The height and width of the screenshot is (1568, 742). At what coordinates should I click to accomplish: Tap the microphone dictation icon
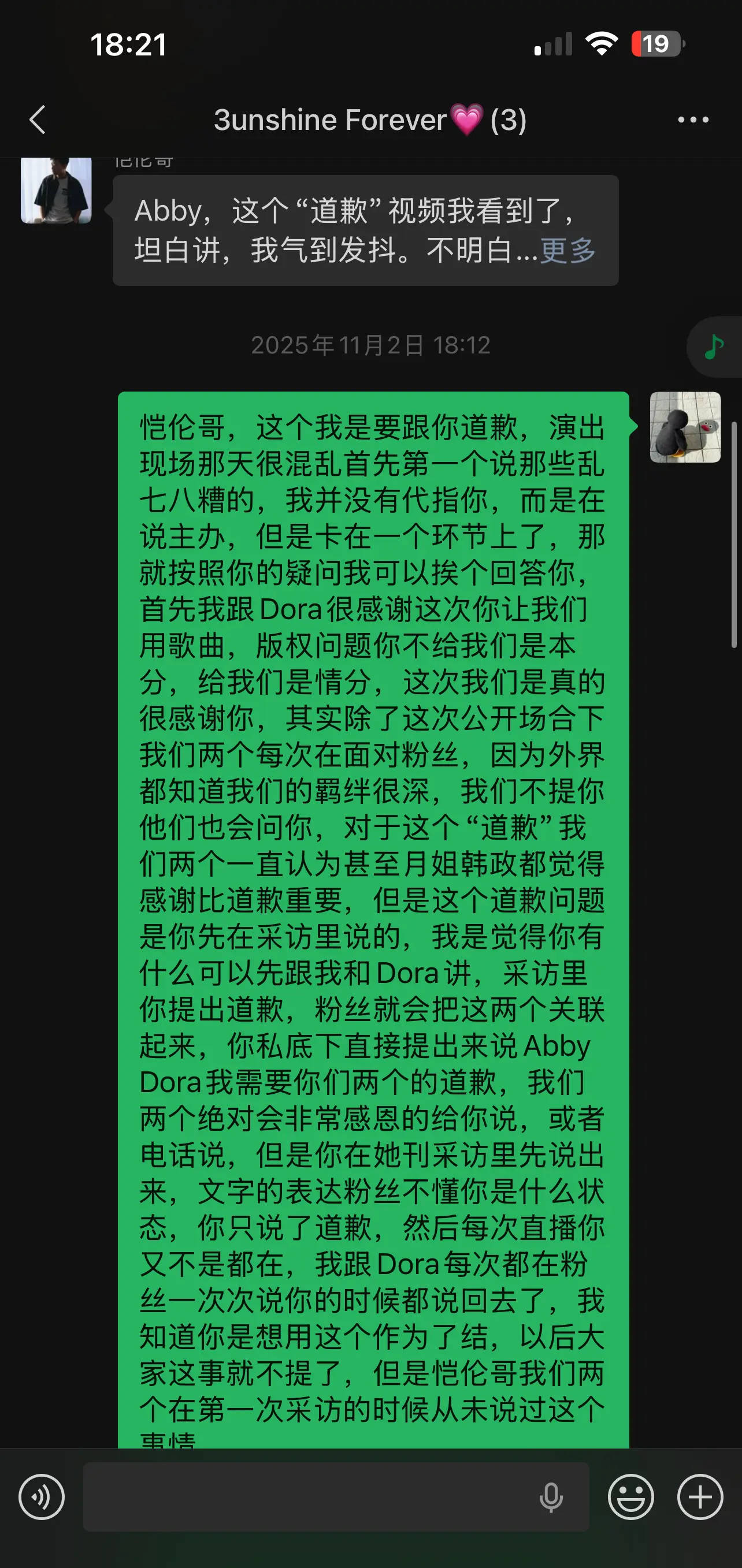pos(551,1498)
